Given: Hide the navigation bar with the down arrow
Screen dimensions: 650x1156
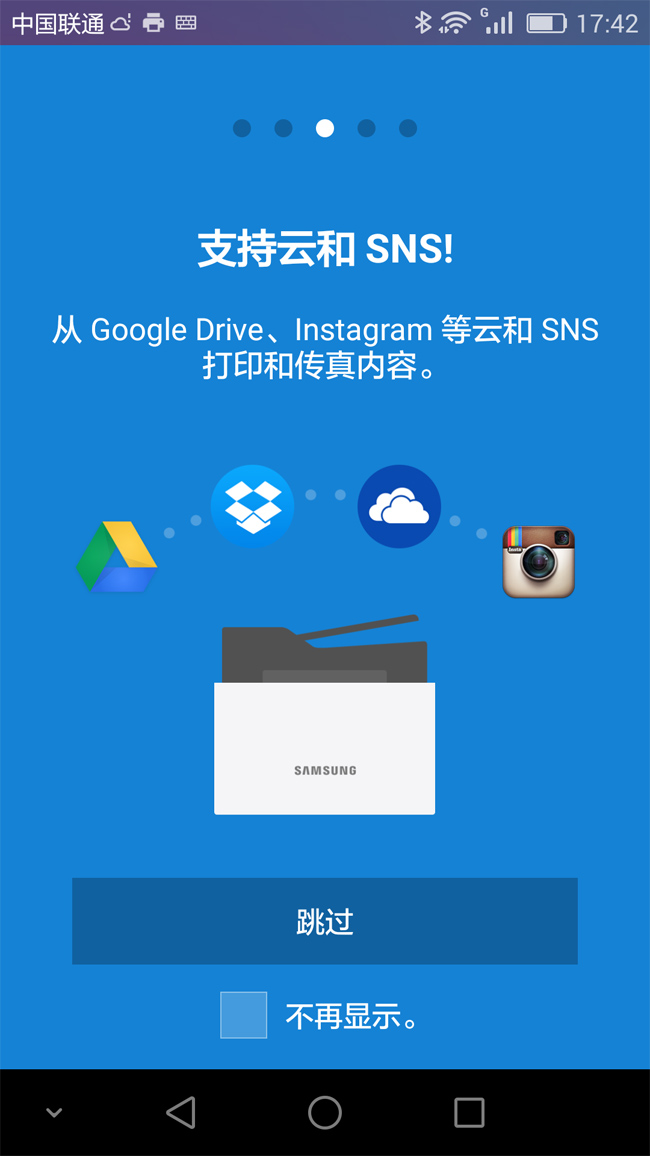Looking at the screenshot, I should [x=55, y=1112].
